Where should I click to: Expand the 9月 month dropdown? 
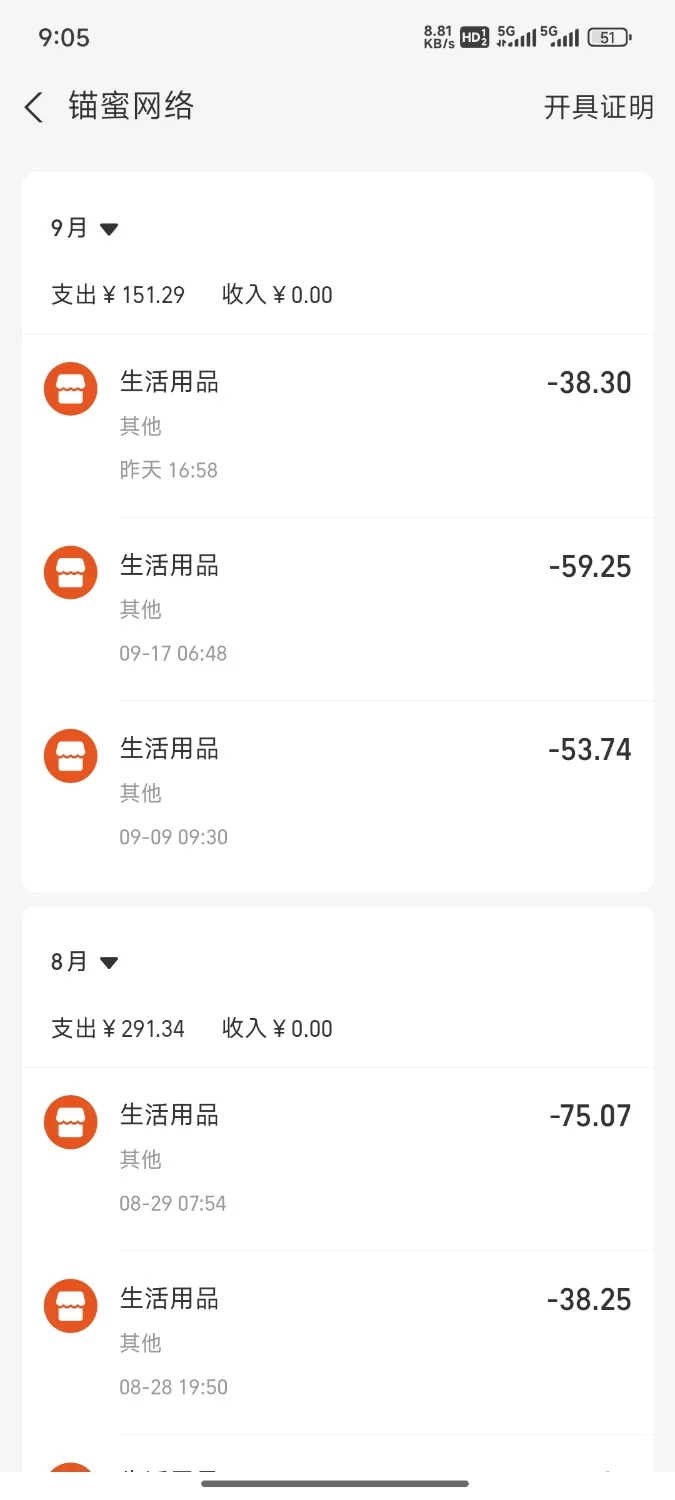click(85, 228)
